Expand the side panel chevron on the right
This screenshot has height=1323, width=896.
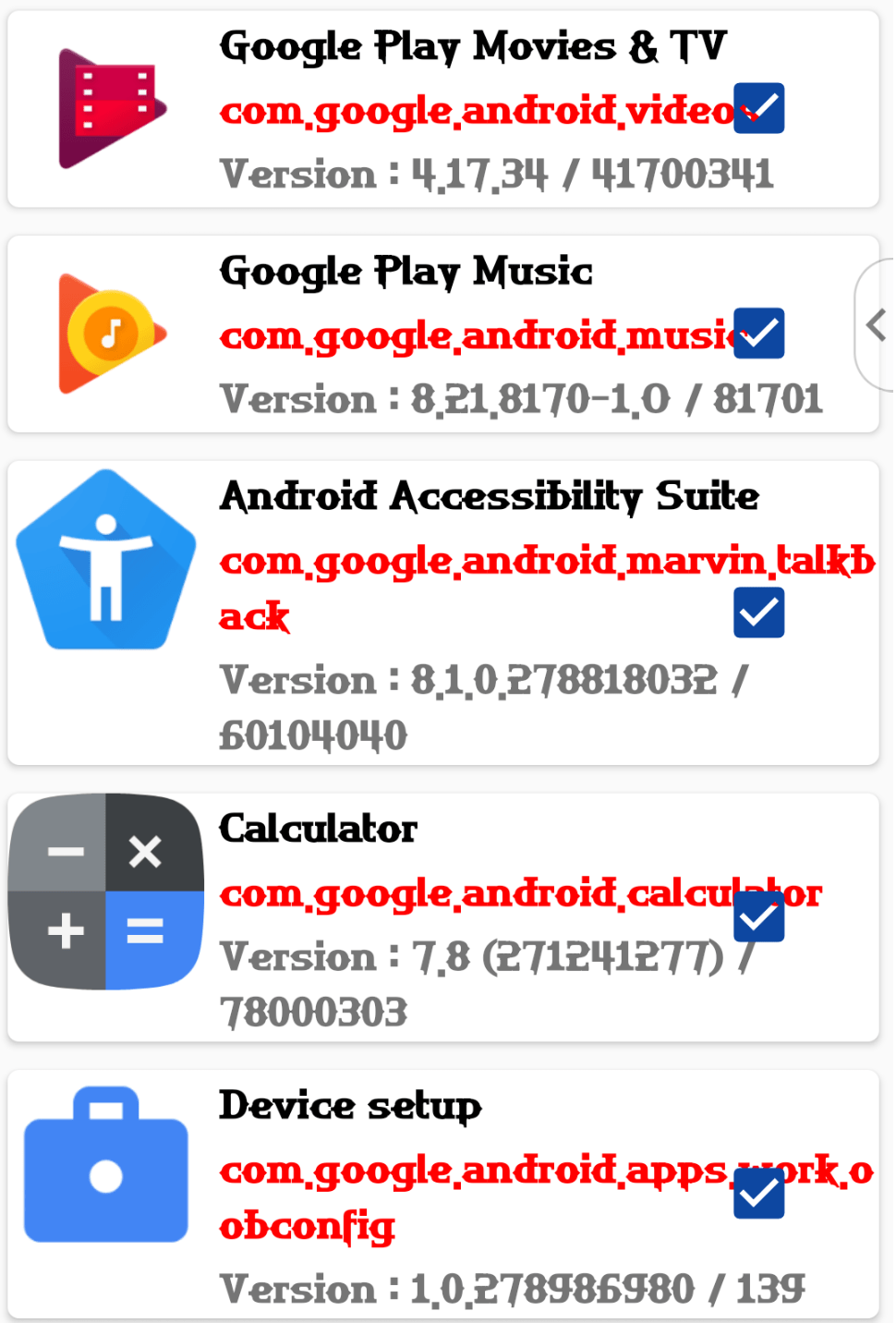tap(875, 325)
